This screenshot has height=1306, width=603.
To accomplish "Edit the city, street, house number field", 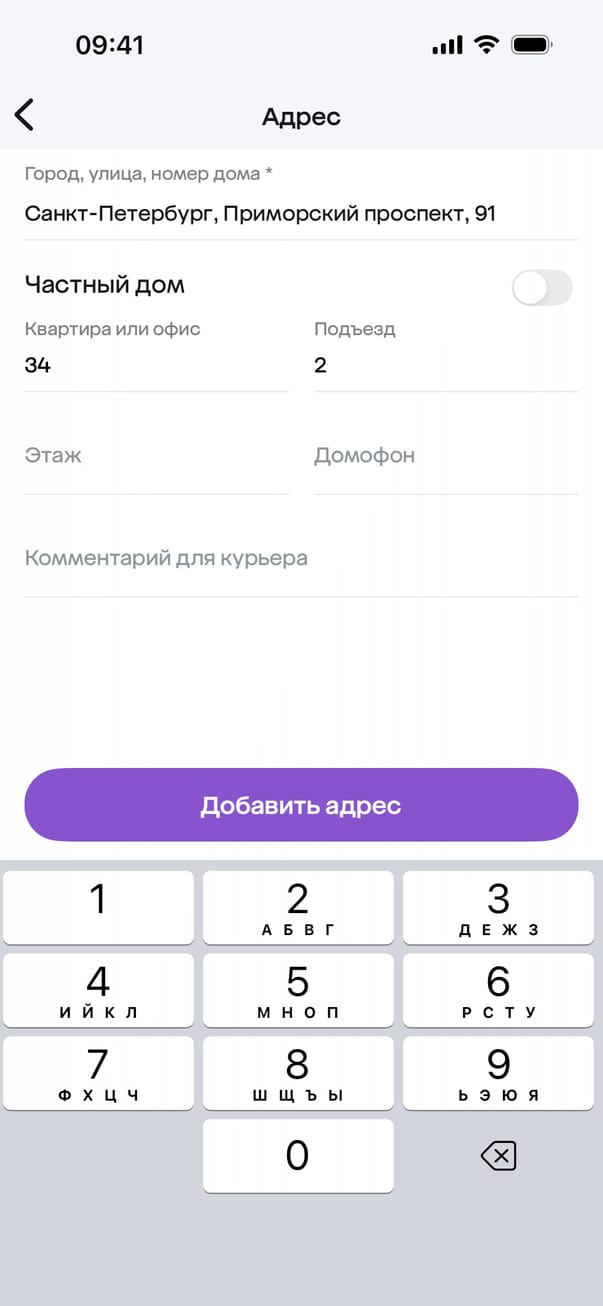I will (300, 213).
